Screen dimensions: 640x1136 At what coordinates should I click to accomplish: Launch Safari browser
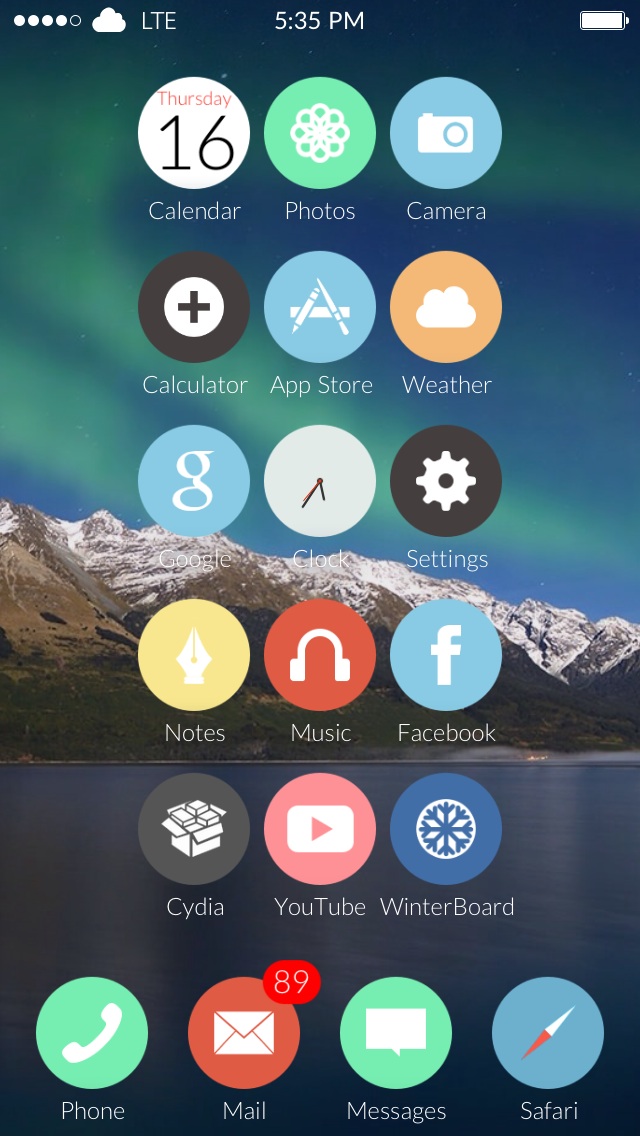(548, 1033)
